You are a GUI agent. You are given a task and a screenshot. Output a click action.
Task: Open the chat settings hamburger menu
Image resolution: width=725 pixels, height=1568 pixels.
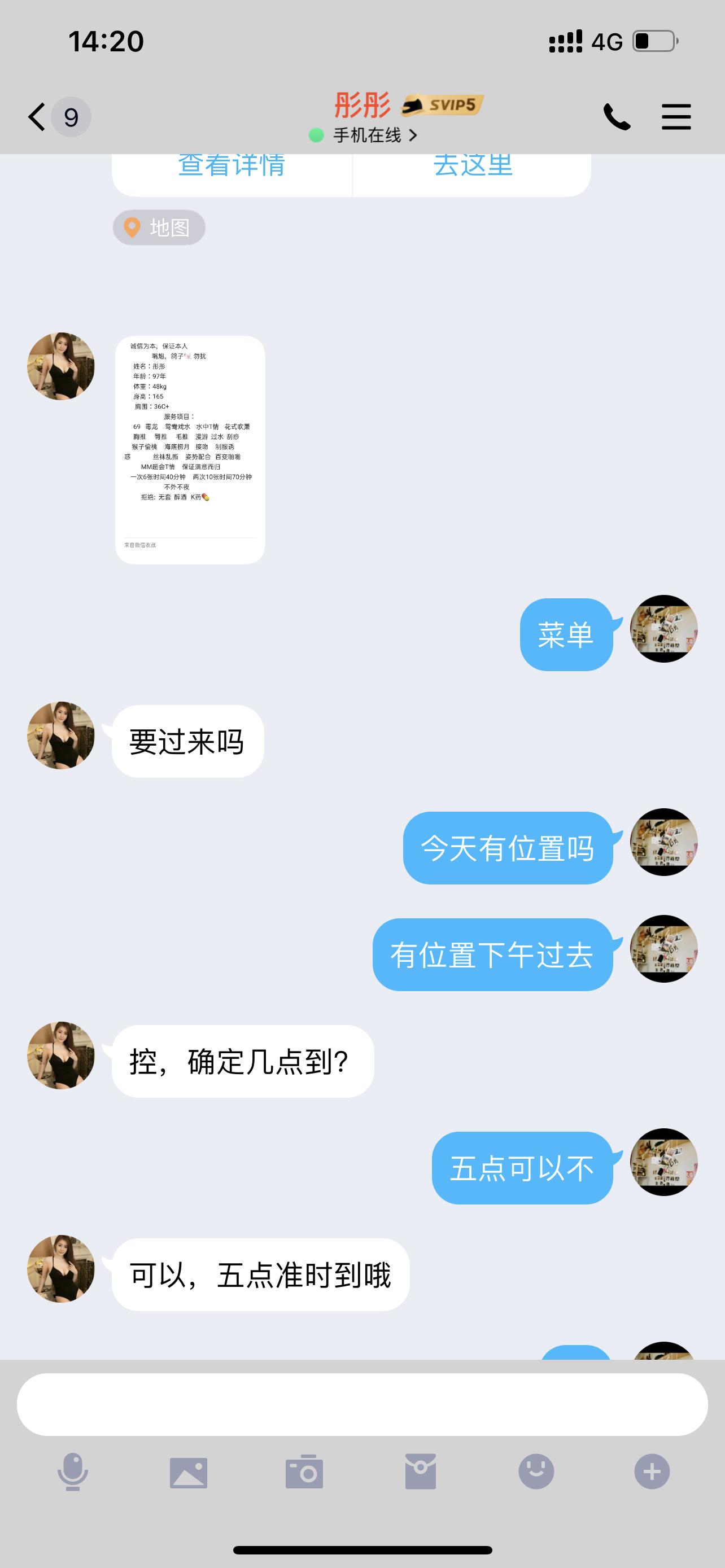676,118
